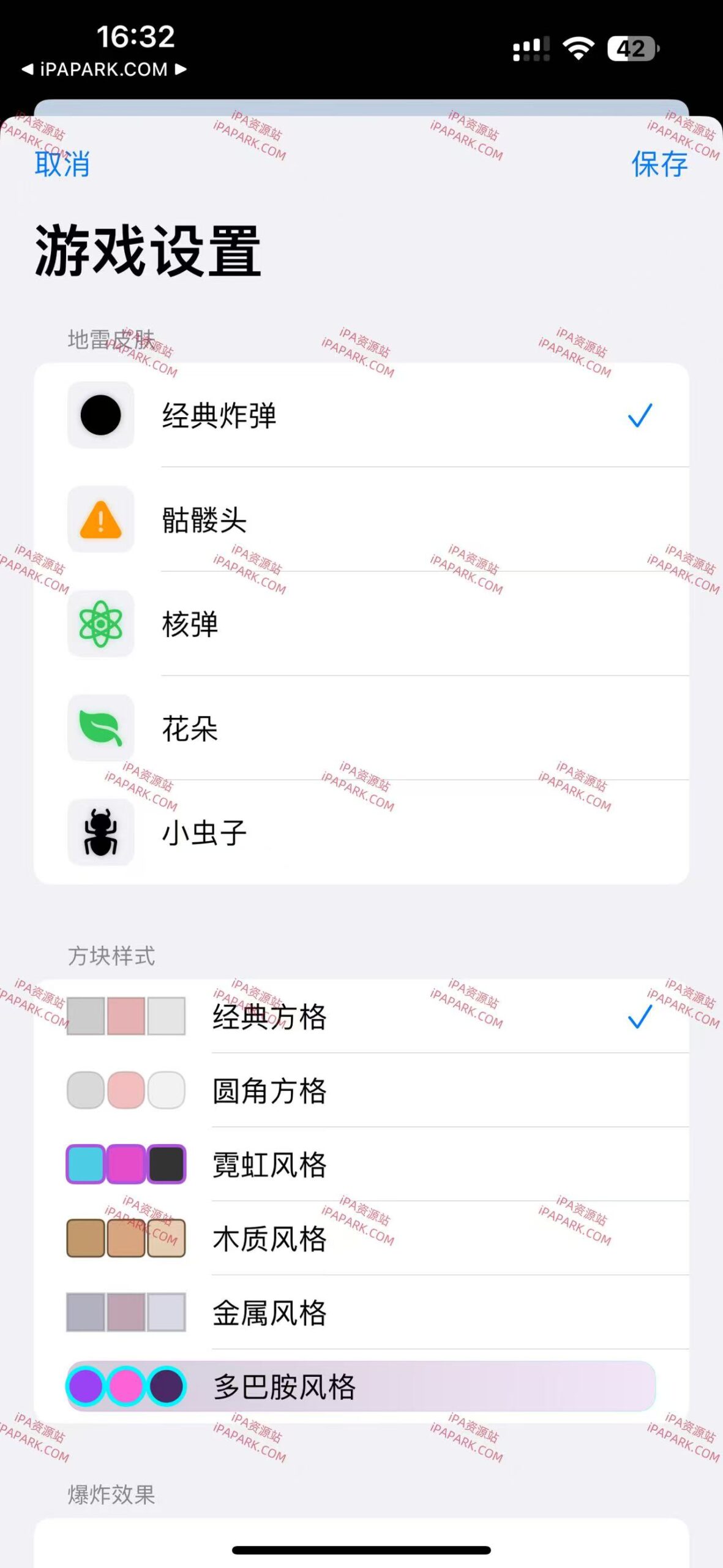
Task: Select the green leaf icon for 花朵
Action: (100, 728)
